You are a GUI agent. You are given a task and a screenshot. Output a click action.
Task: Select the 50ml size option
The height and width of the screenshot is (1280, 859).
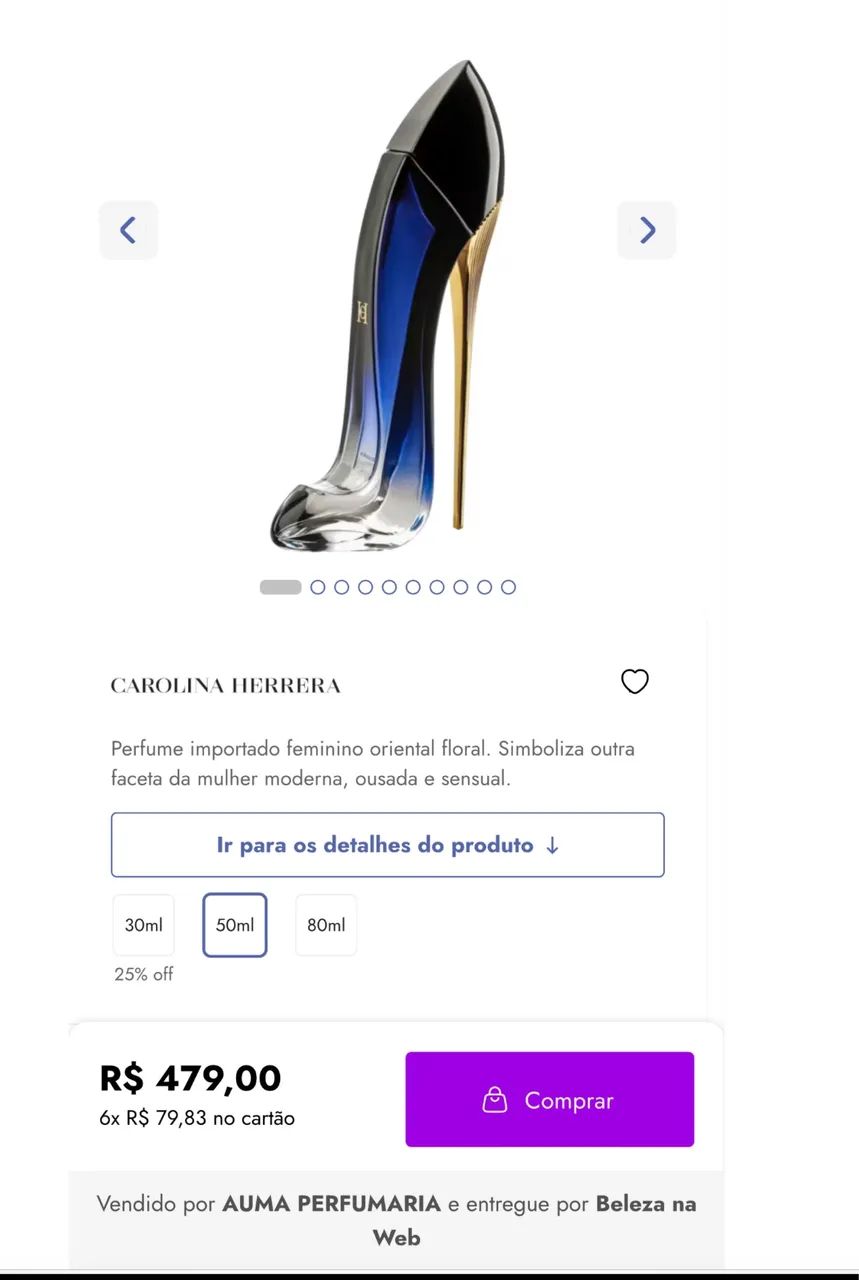tap(234, 925)
